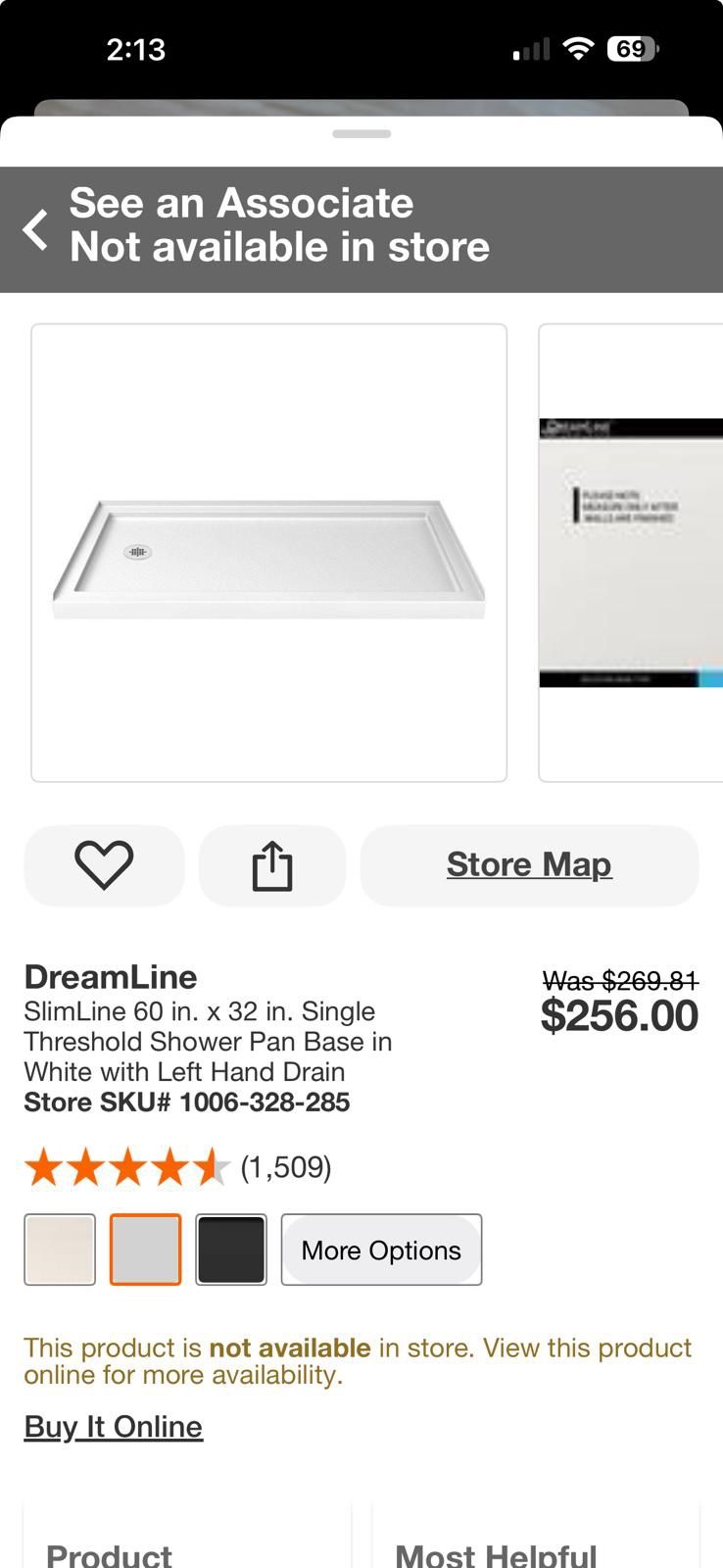Share this shower pan product
Screen dimensions: 723x1568
click(272, 865)
